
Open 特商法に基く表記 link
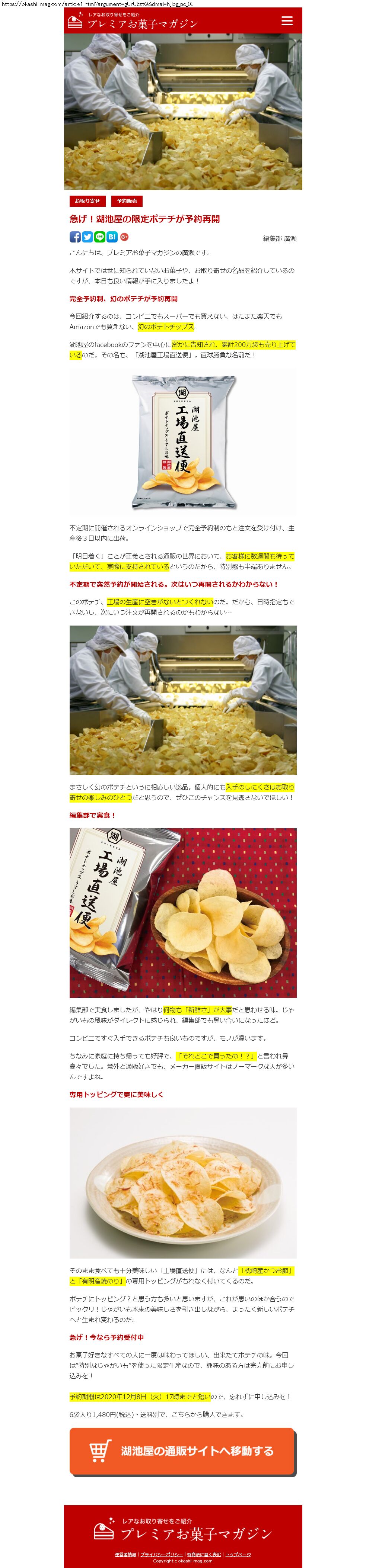point(204,1554)
